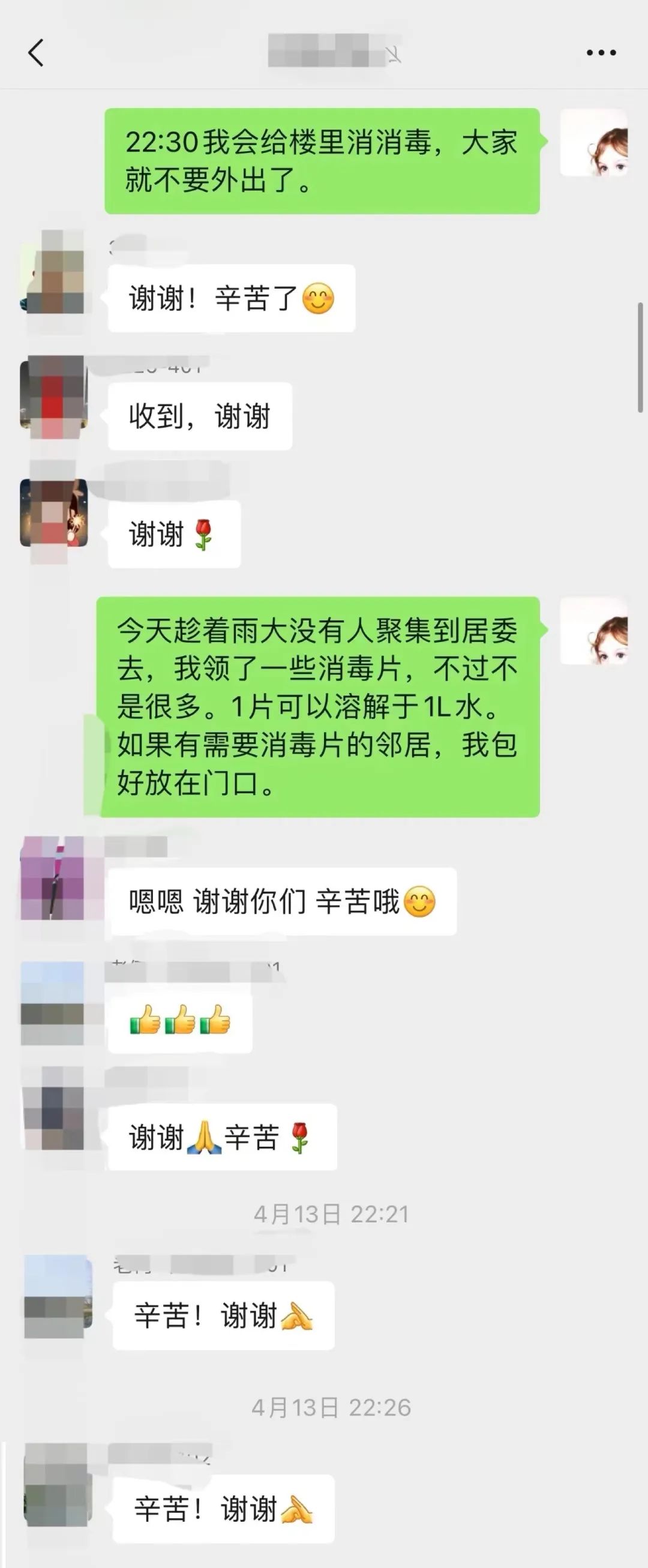Screen dimensions: 648x1568
Task: Open the avatar next to 嗯嗯 谢谢你们 辛苦哦
Action: [x=53, y=877]
